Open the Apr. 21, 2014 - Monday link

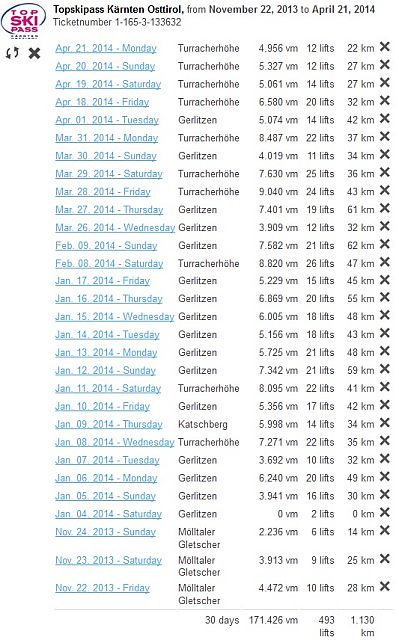pyautogui.click(x=106, y=48)
